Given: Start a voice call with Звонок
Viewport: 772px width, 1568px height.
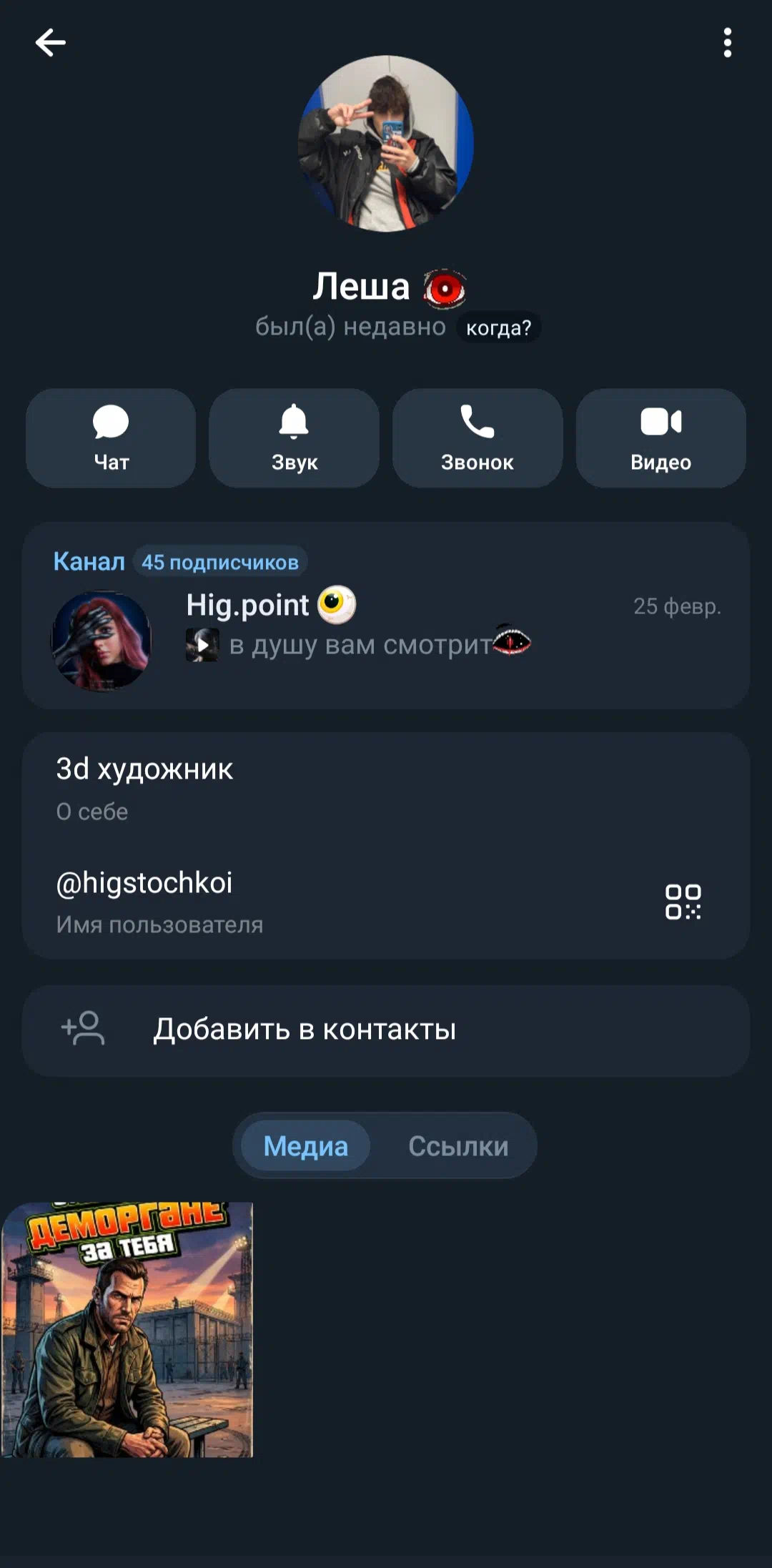Looking at the screenshot, I should tap(477, 438).
